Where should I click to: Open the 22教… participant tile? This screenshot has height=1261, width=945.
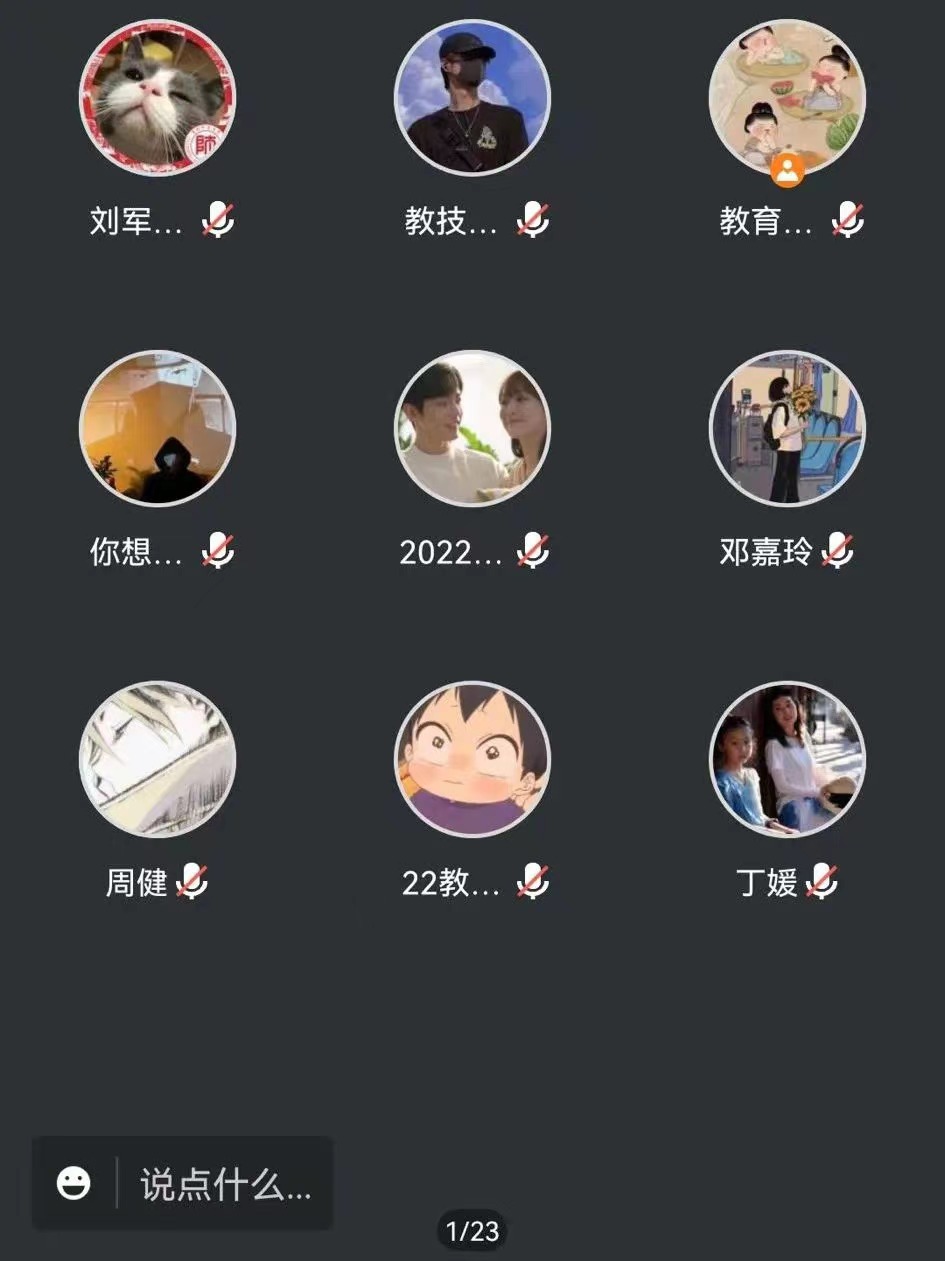pyautogui.click(x=472, y=759)
